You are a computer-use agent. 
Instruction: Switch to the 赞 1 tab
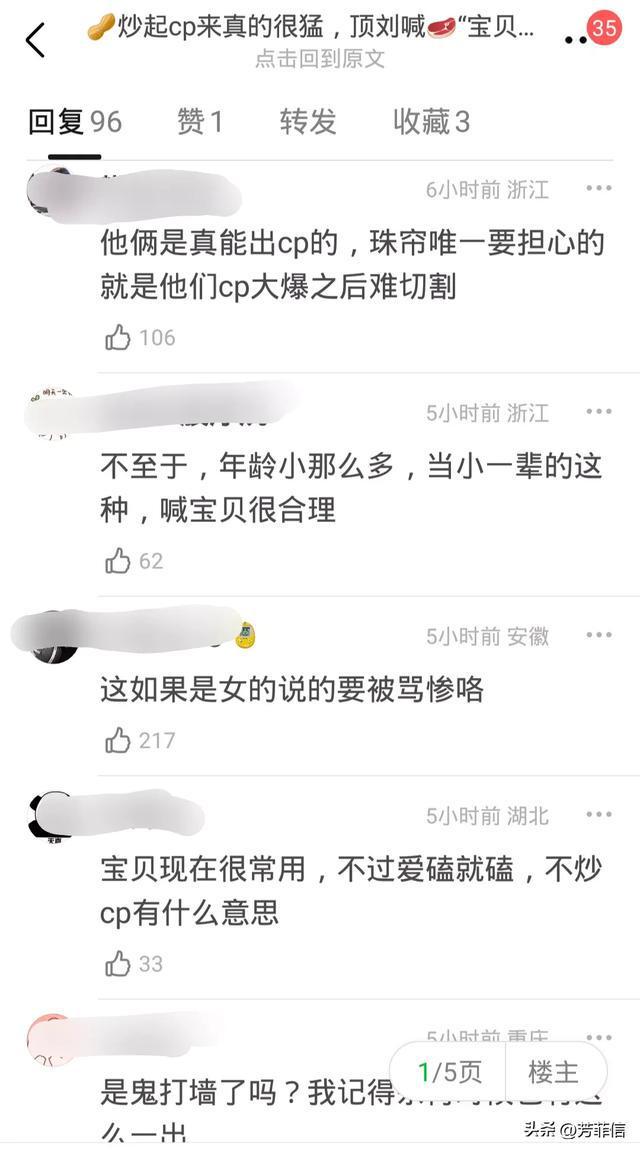tap(200, 122)
